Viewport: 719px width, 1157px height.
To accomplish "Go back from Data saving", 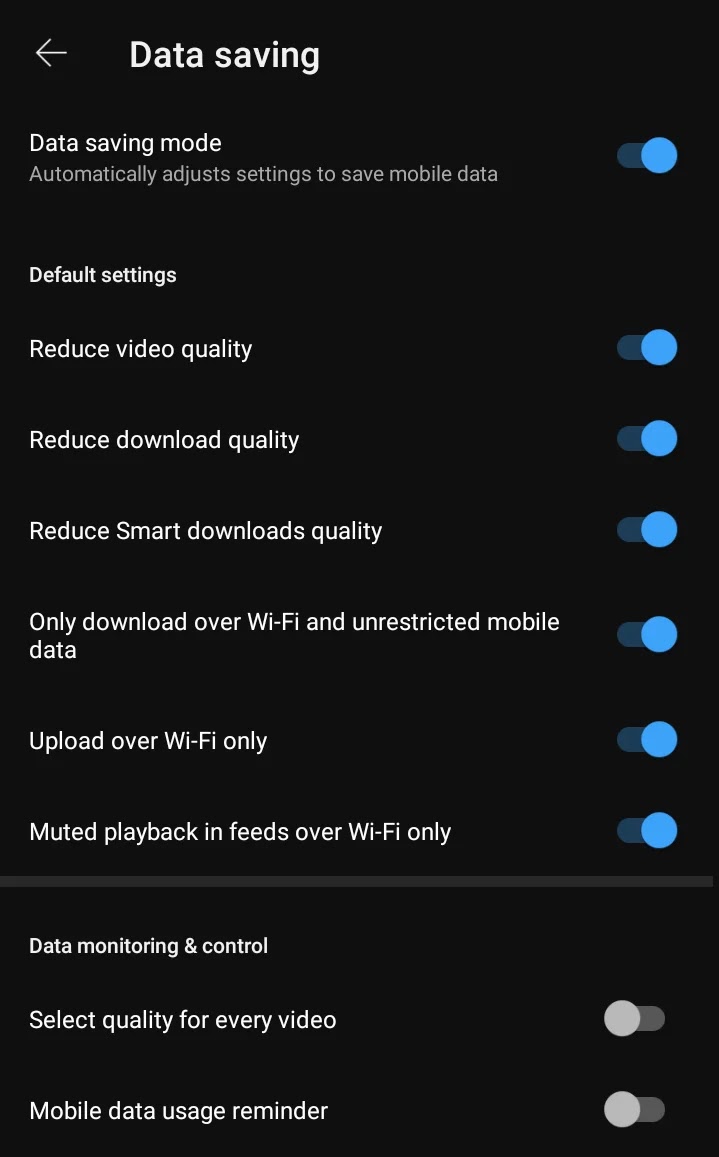I will pyautogui.click(x=51, y=54).
